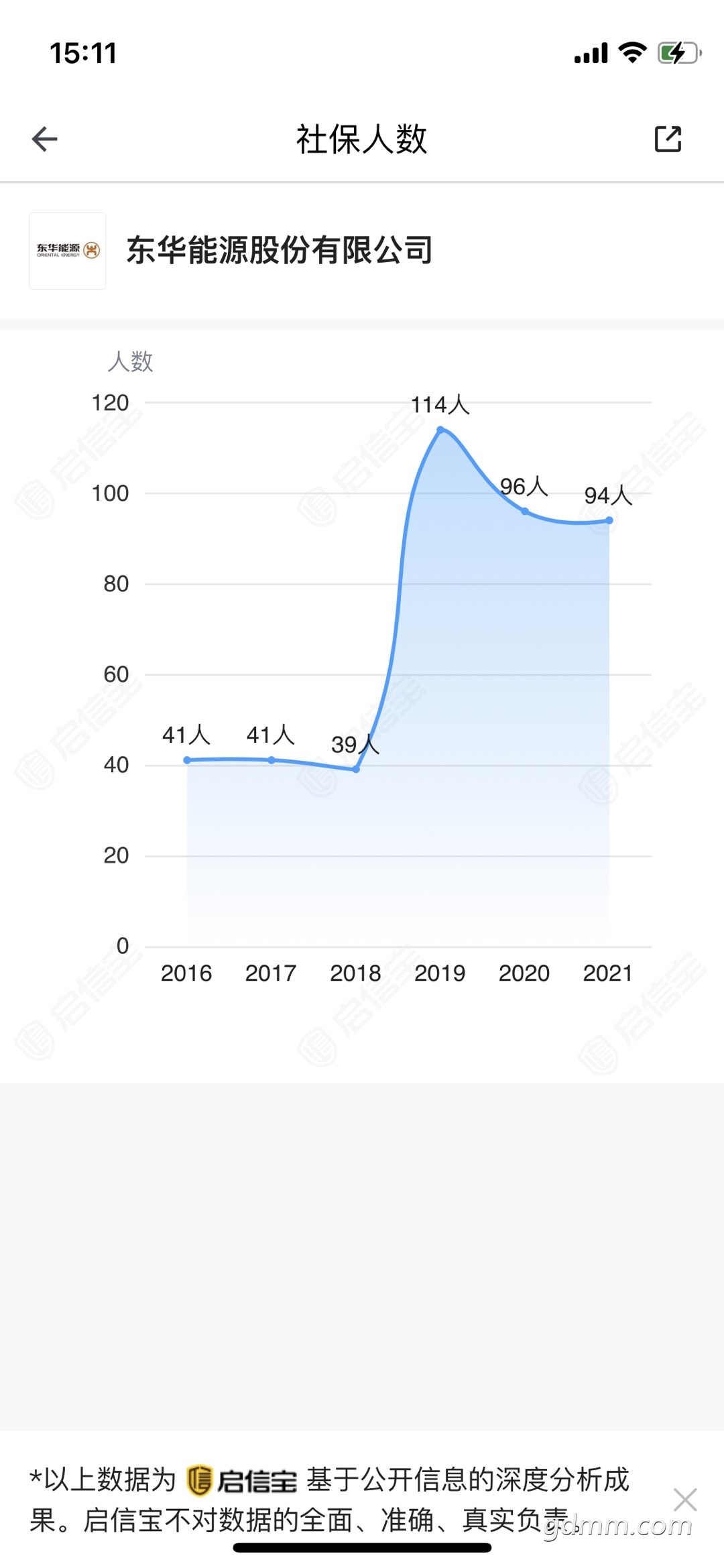Viewport: 724px width, 1568px height.
Task: Go back using the arrow icon
Action: pyautogui.click(x=45, y=139)
